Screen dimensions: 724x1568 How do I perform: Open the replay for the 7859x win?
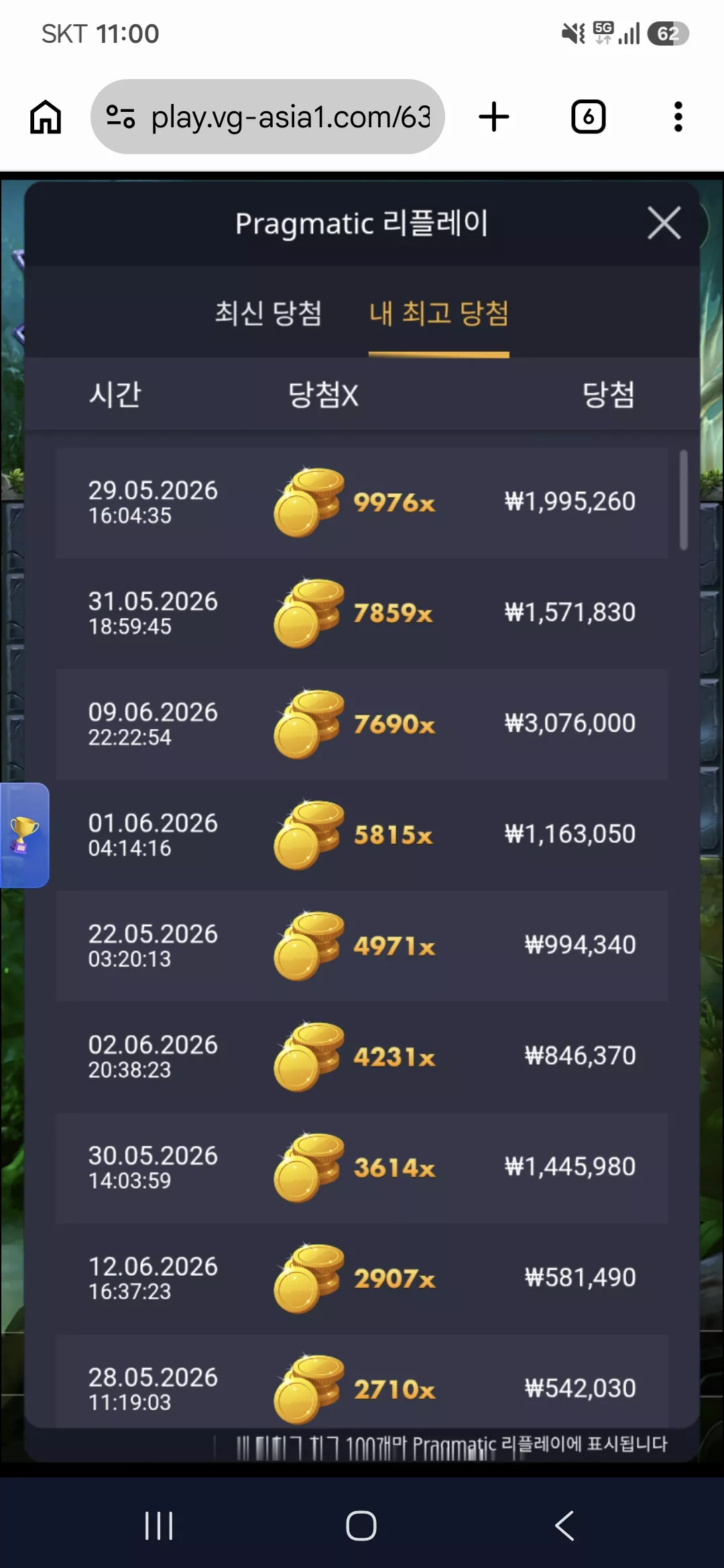click(x=362, y=613)
